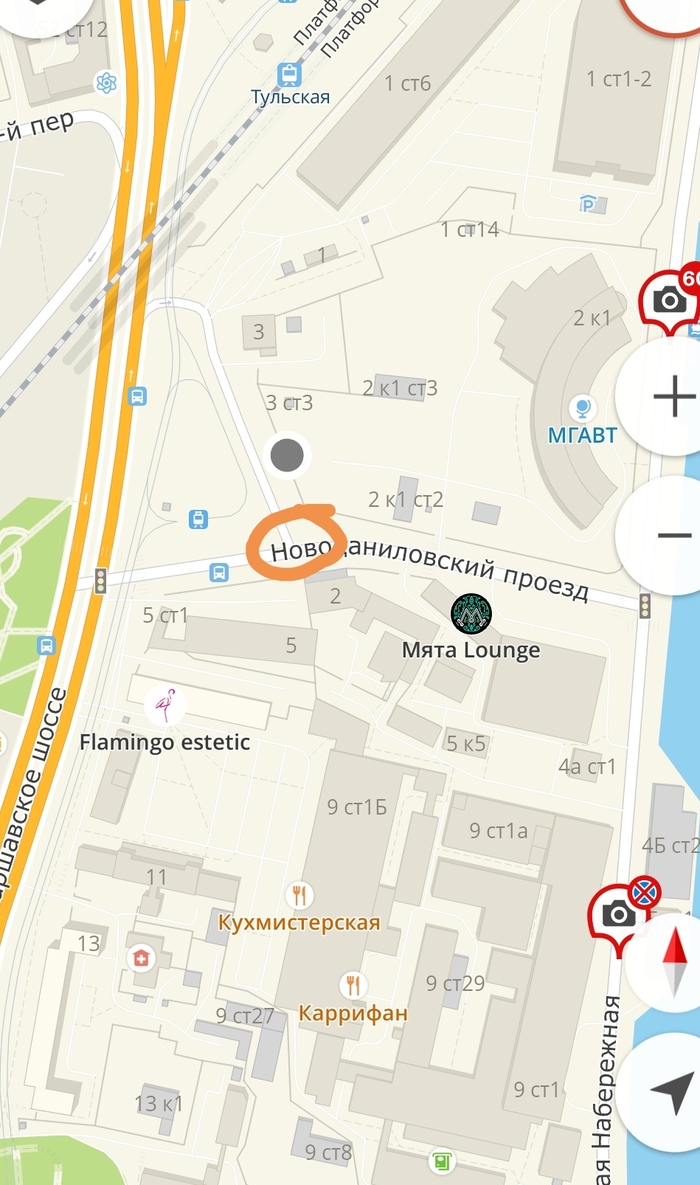Open the medical marker near building 13
Image resolution: width=700 pixels, height=1185 pixels.
pyautogui.click(x=144, y=958)
